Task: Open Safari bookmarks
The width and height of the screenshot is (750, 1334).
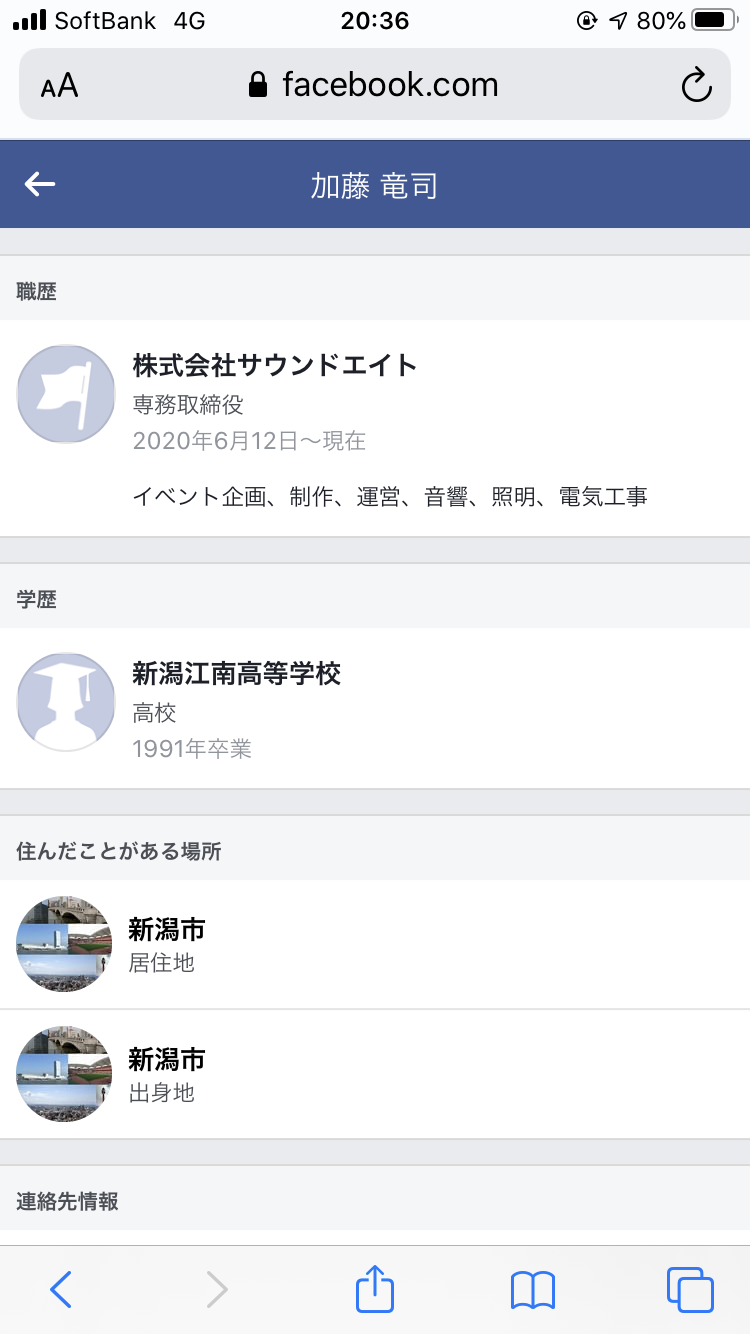Action: [x=532, y=1290]
